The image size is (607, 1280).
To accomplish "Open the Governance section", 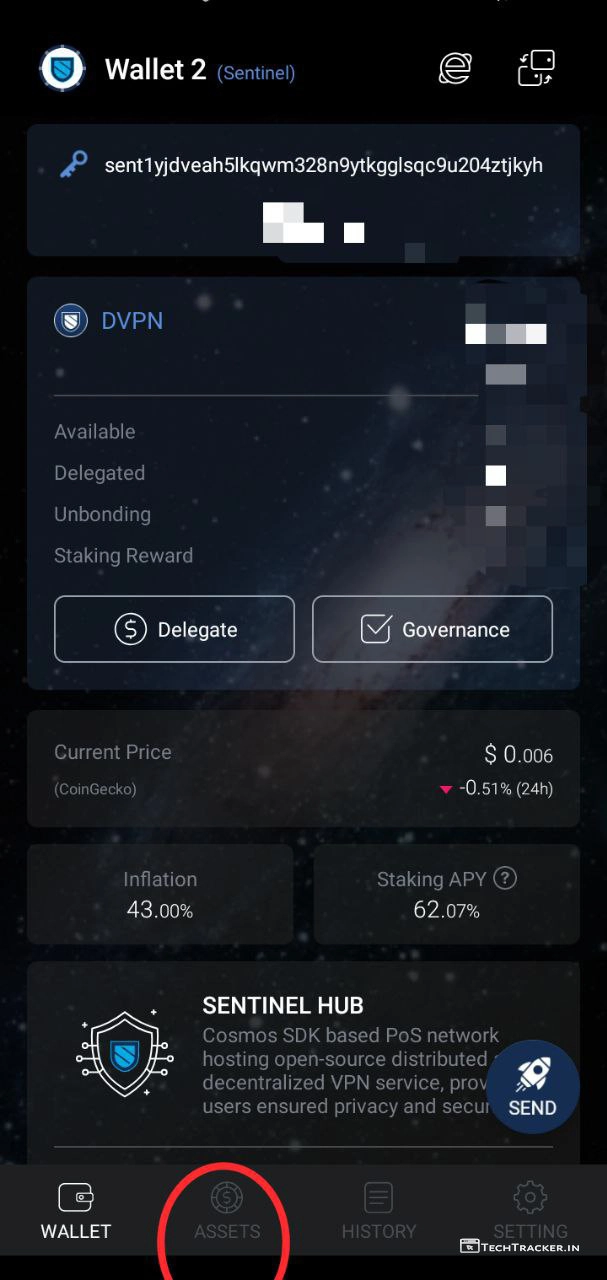I will [x=432, y=629].
